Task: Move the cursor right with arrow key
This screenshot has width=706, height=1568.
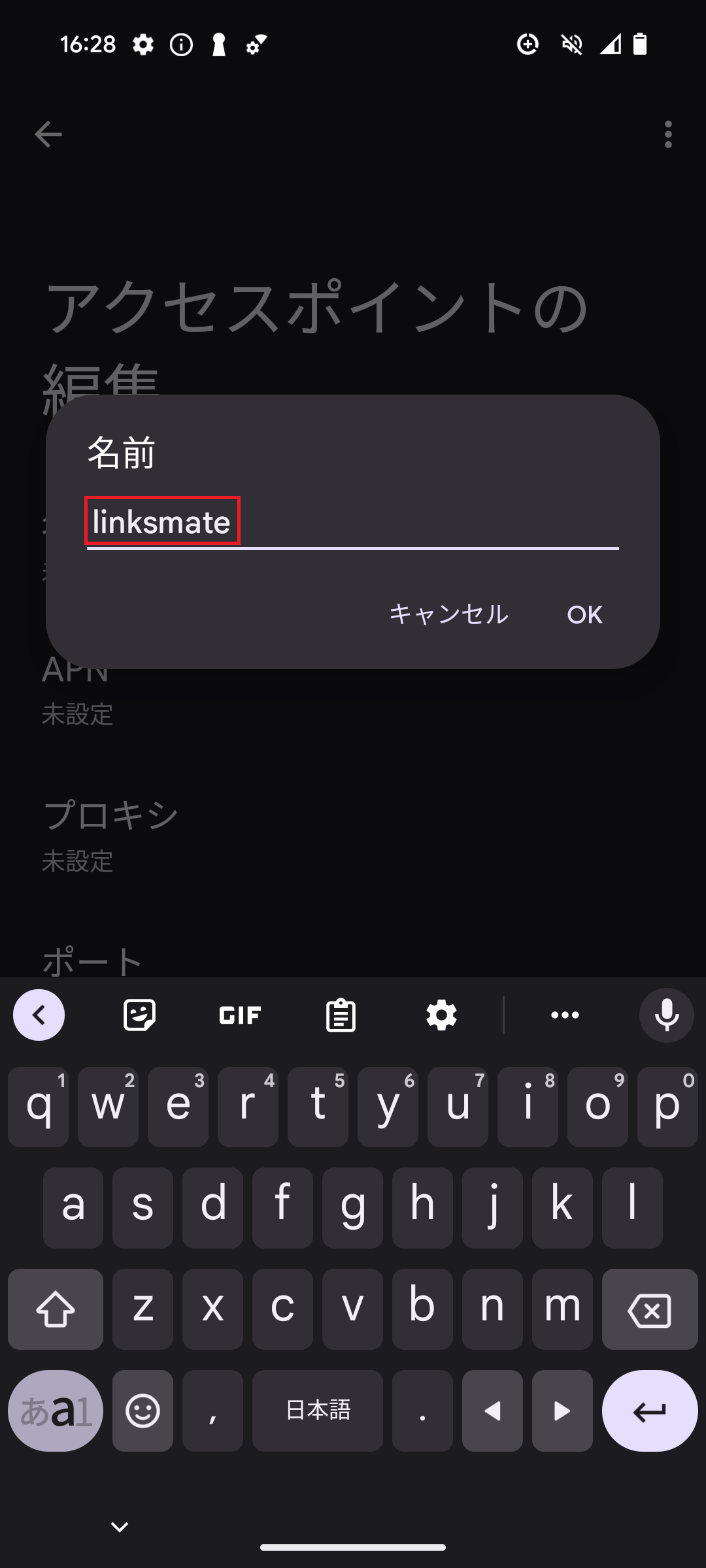Action: [562, 1411]
